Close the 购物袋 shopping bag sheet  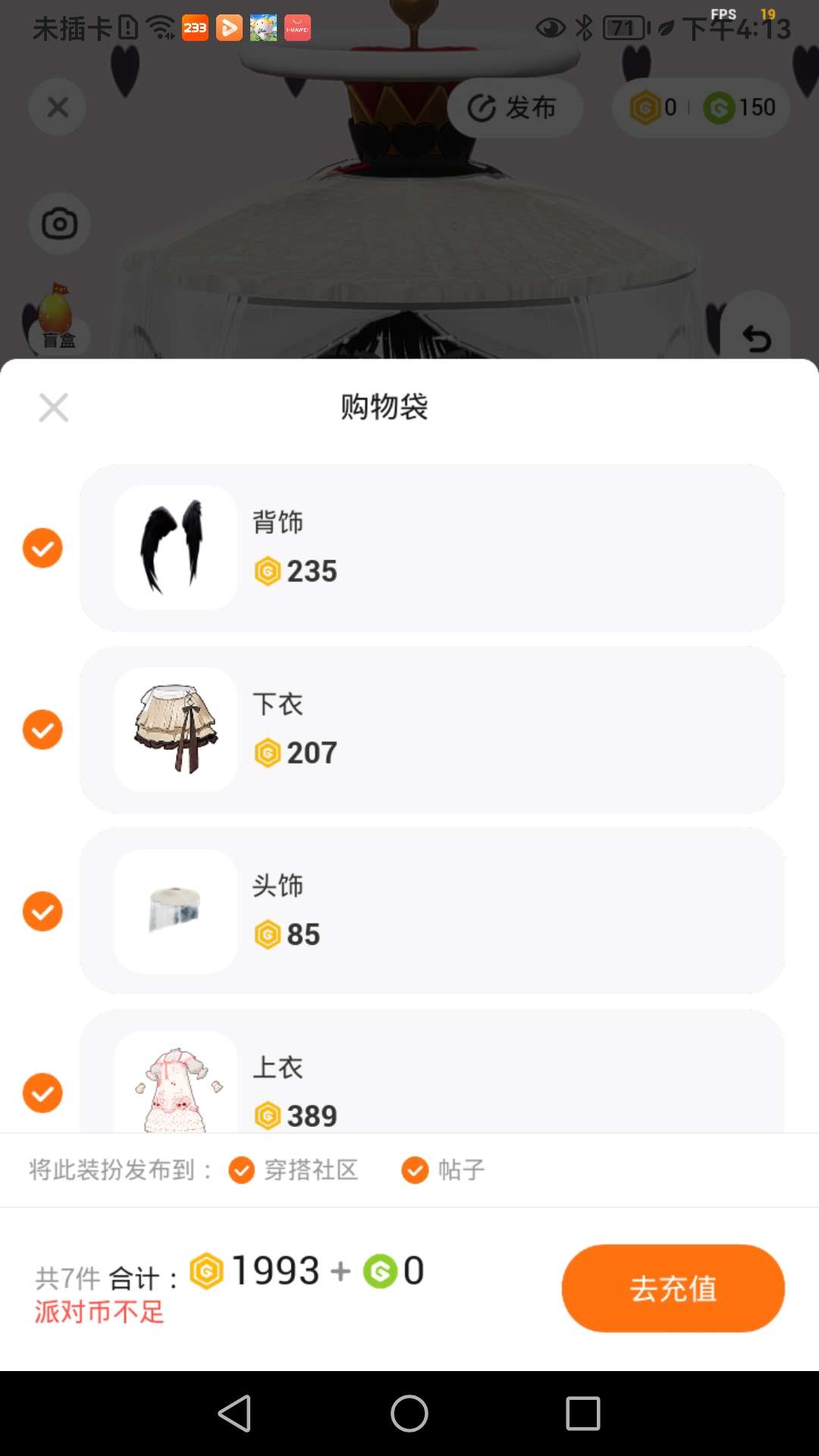click(53, 408)
